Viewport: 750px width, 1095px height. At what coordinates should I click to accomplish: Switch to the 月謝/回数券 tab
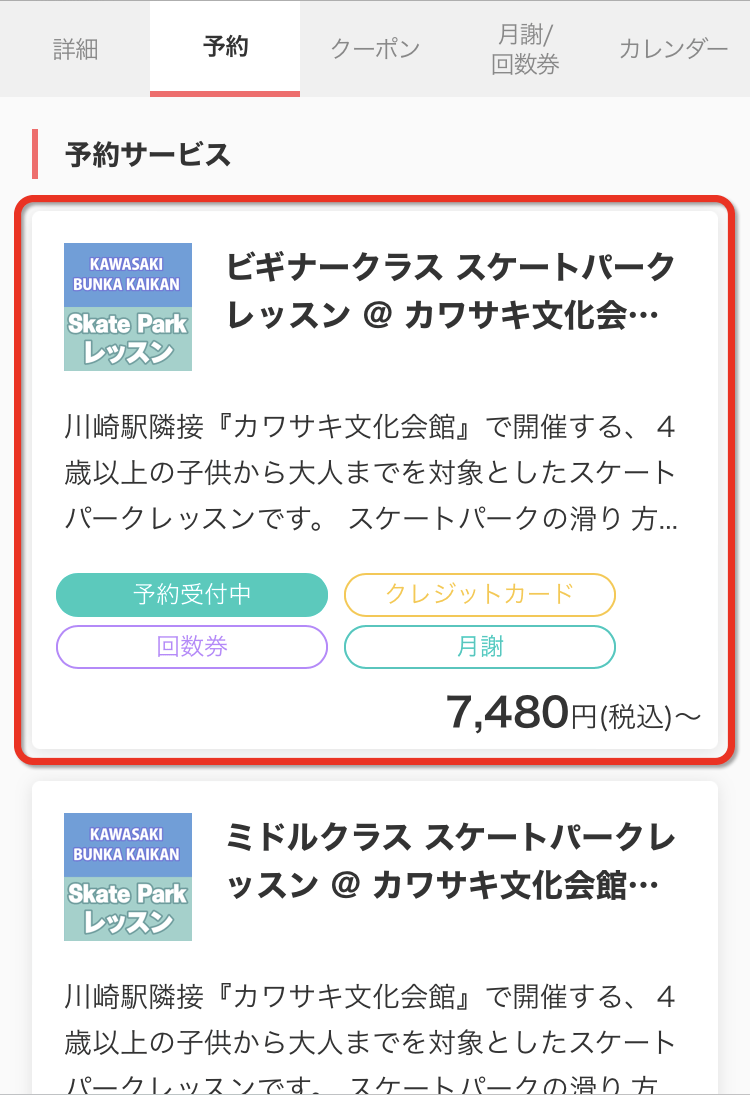click(x=525, y=48)
